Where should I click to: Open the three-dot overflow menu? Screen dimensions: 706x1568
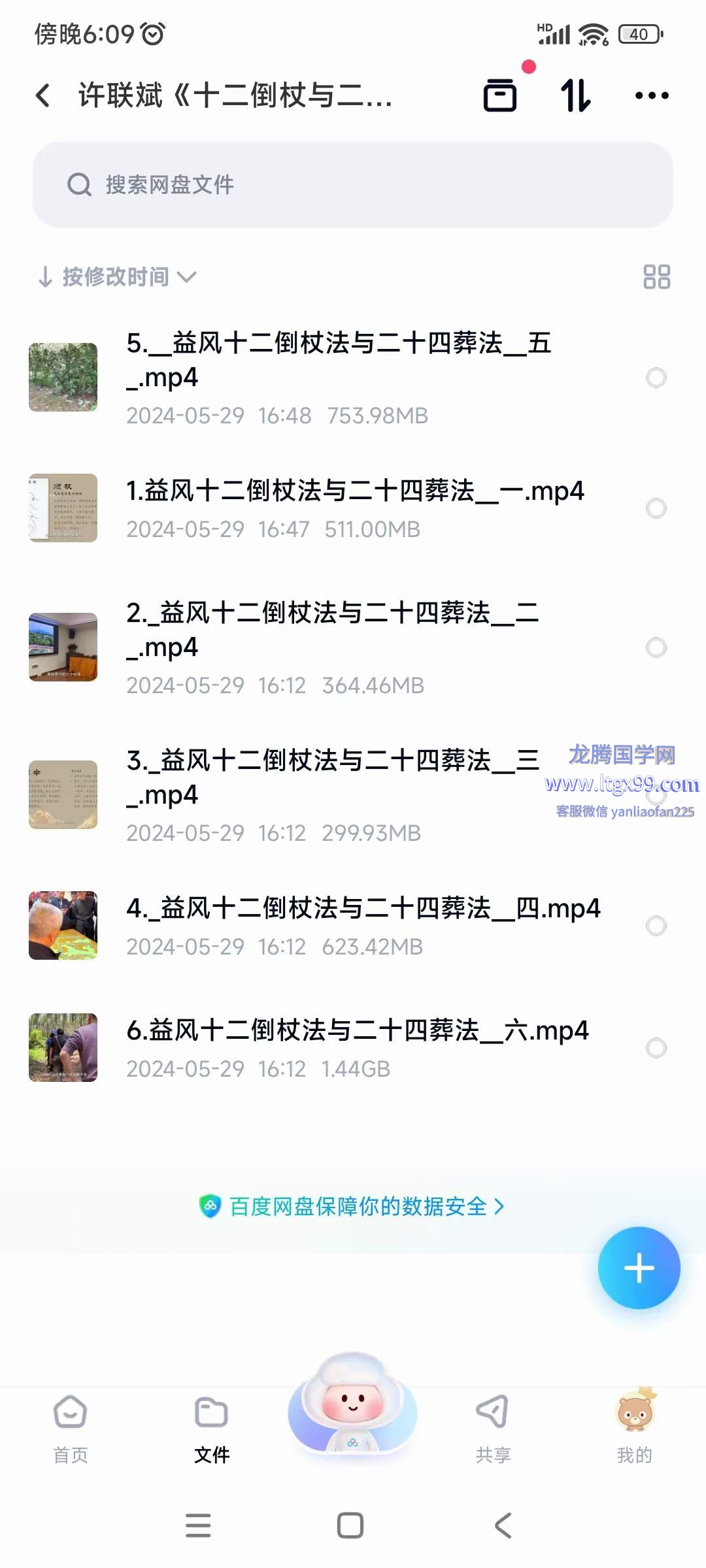[652, 95]
